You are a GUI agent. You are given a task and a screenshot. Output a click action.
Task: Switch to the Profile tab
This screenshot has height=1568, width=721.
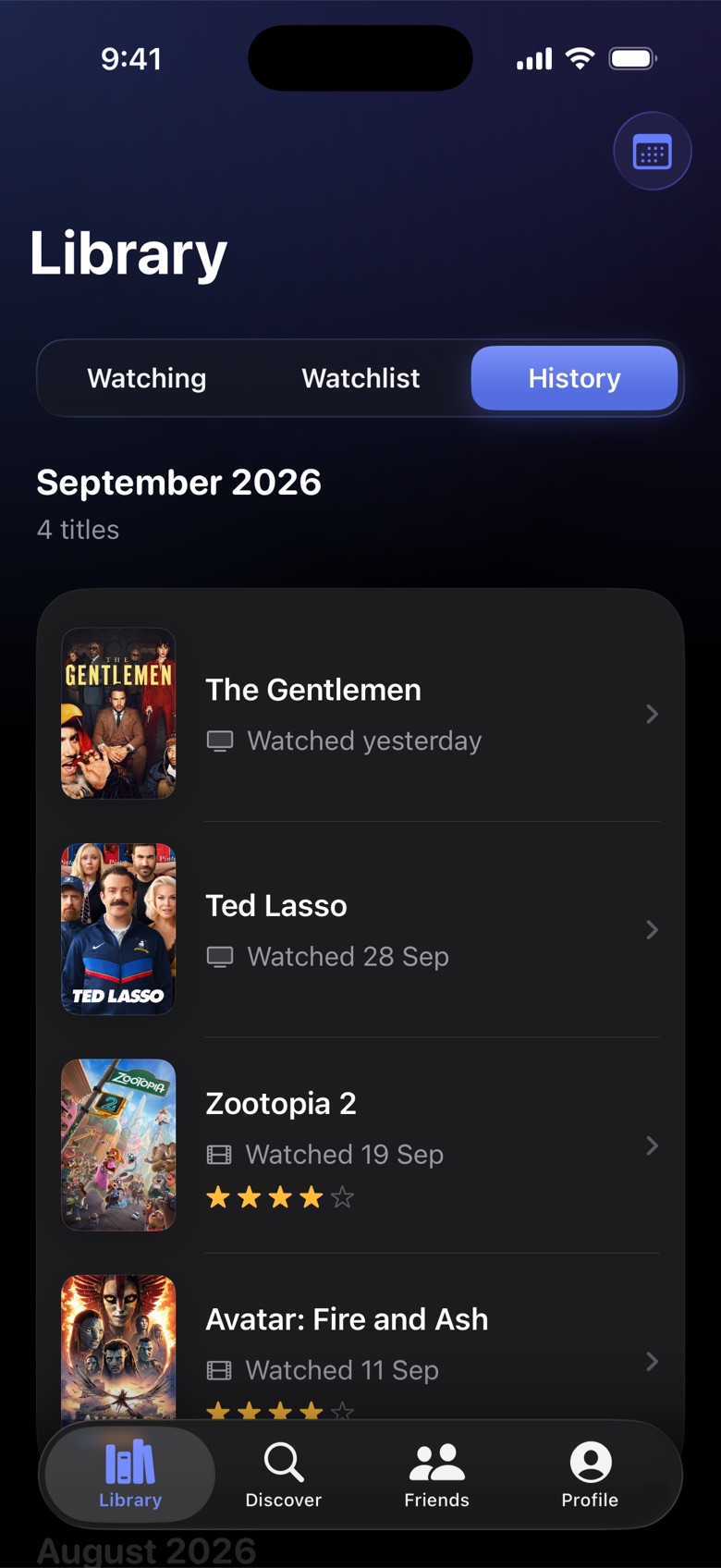[590, 1475]
